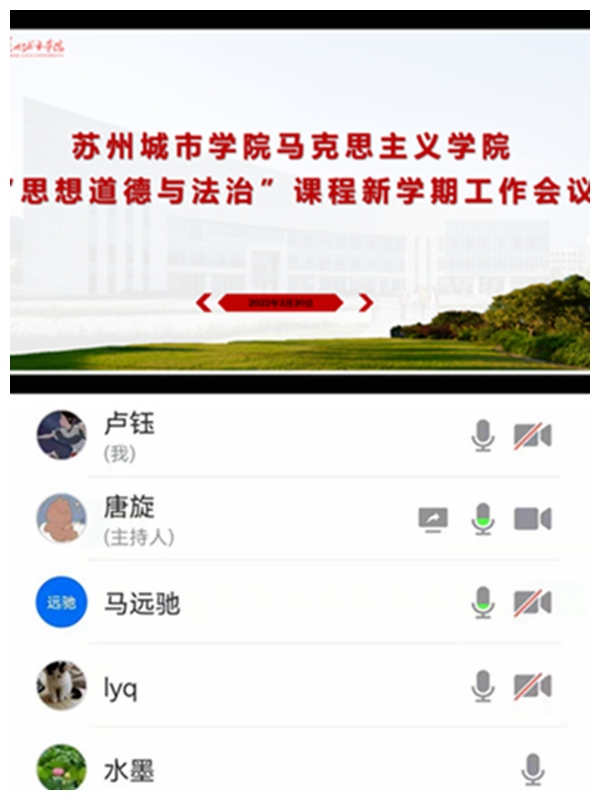
Task: Tap the microphone icon beside 唐旋
Action: (x=483, y=519)
